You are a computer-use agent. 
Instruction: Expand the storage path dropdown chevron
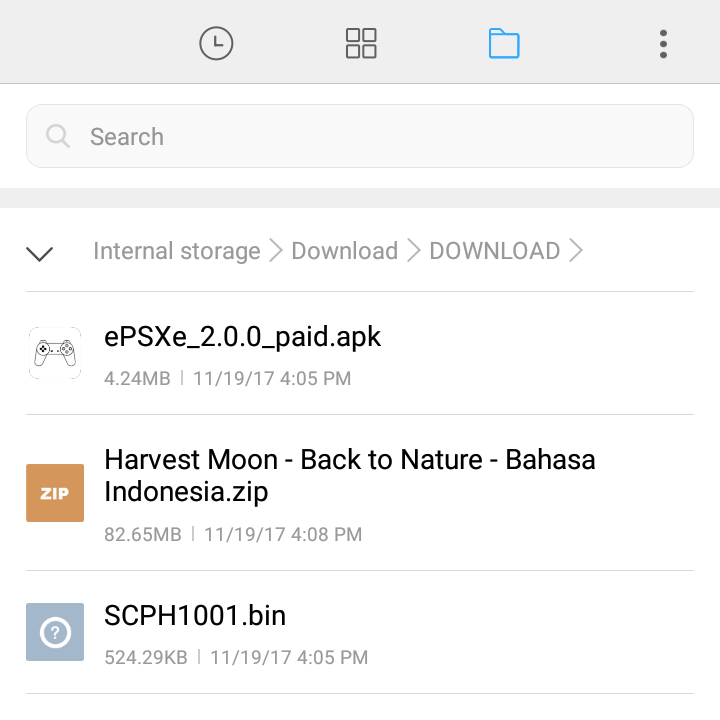(40, 252)
